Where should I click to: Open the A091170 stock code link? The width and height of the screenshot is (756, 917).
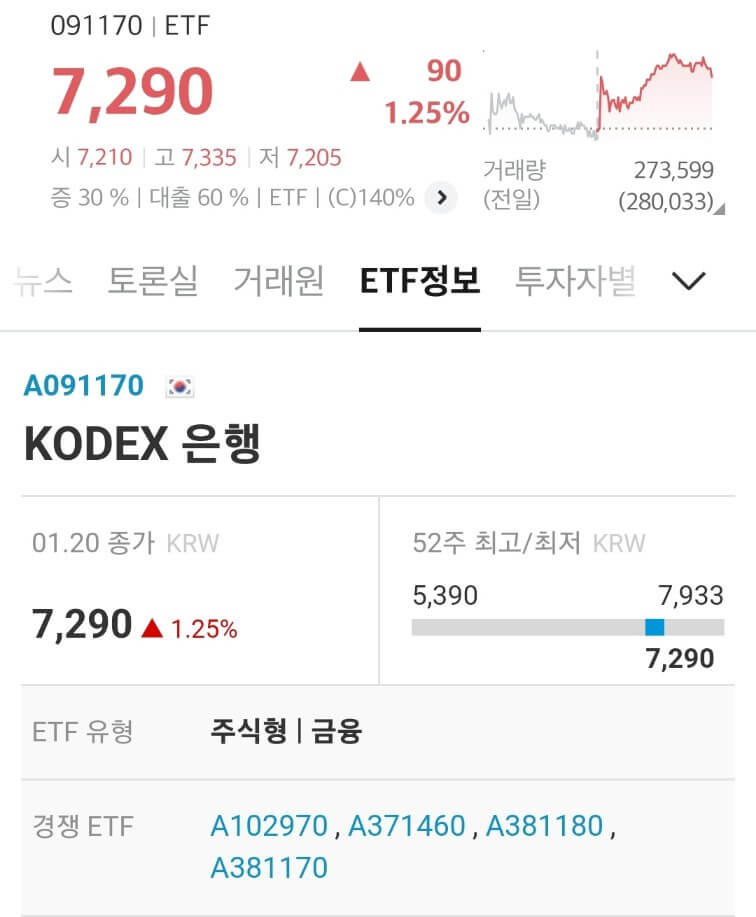82,385
